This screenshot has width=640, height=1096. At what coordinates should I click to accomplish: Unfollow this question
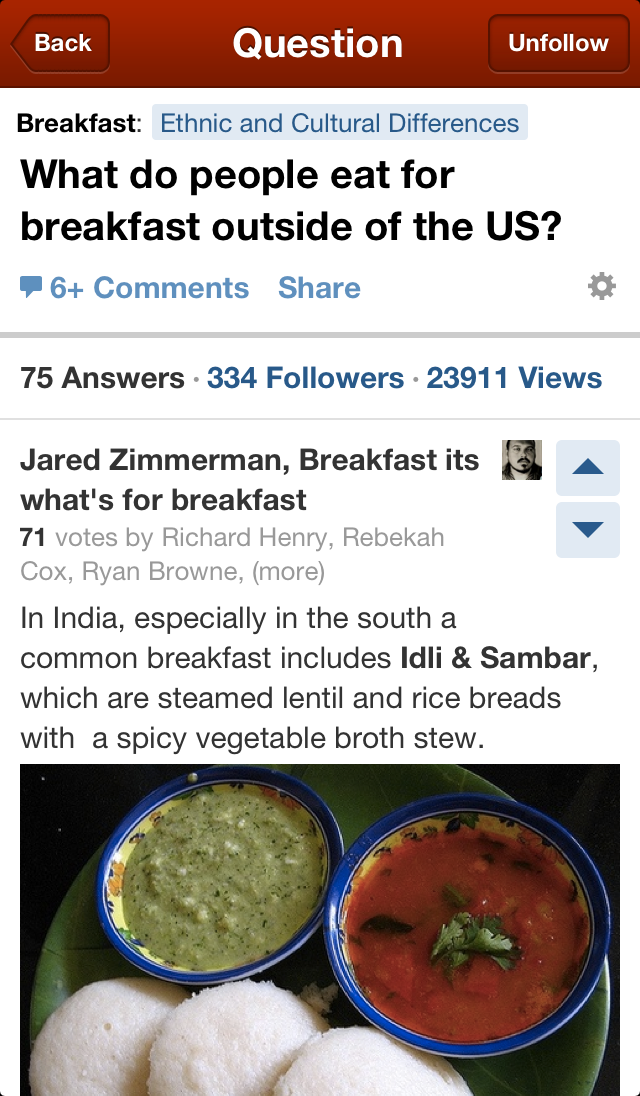[558, 44]
